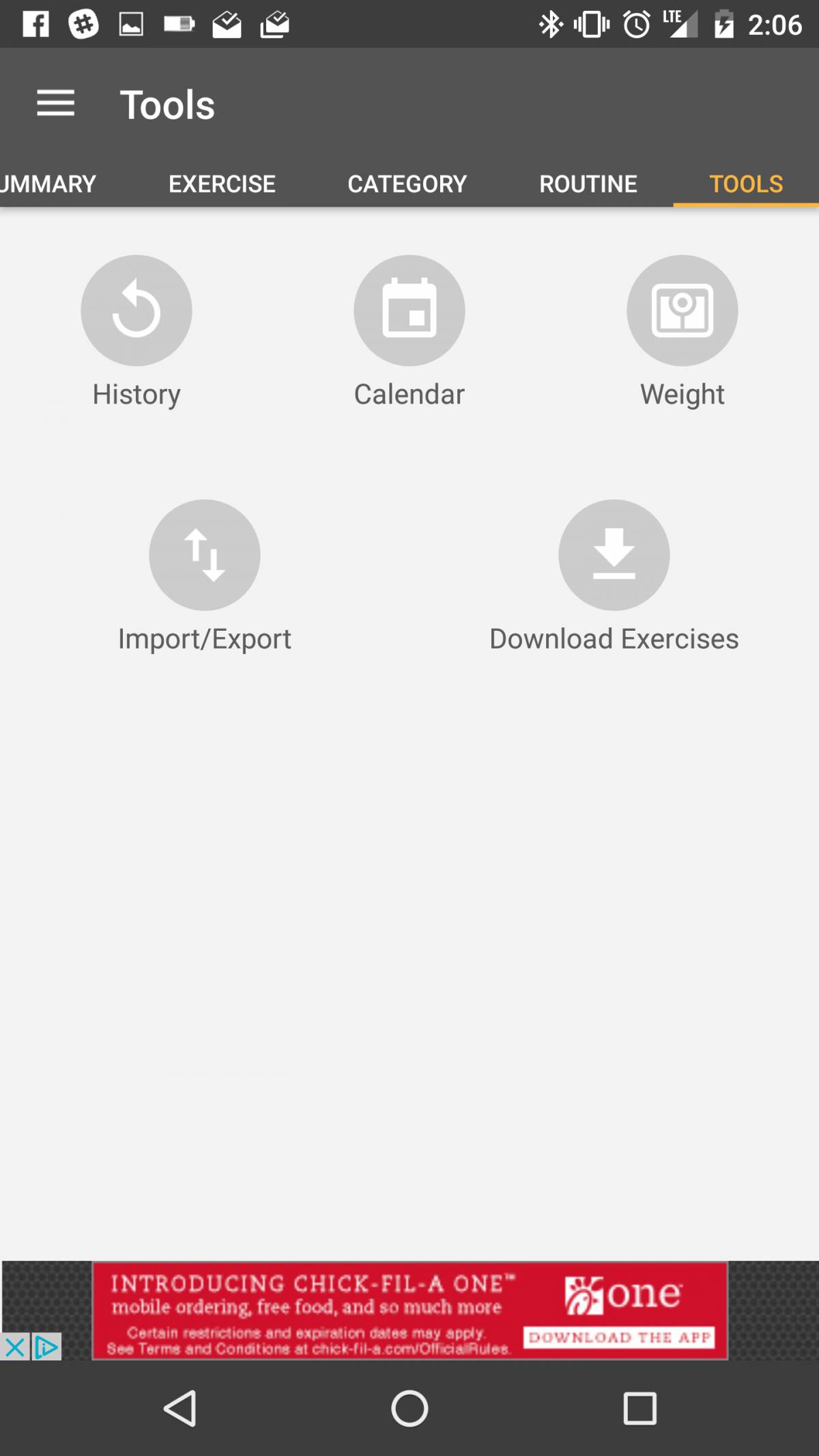Open the History tool
Screen dimensions: 819x1456
coord(136,332)
